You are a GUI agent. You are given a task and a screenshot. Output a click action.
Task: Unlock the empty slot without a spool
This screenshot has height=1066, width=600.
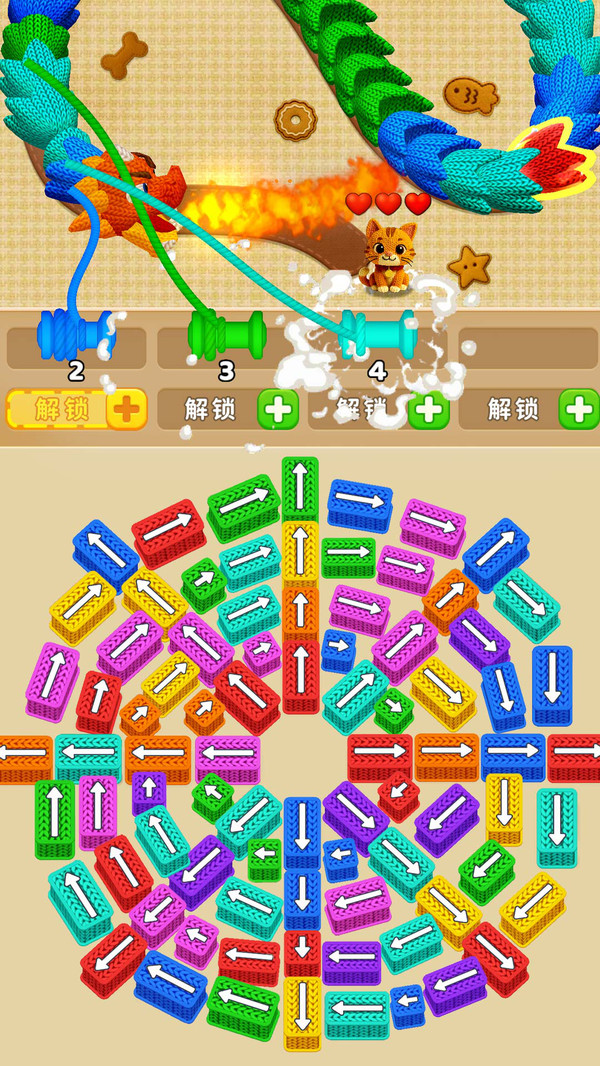pyautogui.click(x=529, y=409)
